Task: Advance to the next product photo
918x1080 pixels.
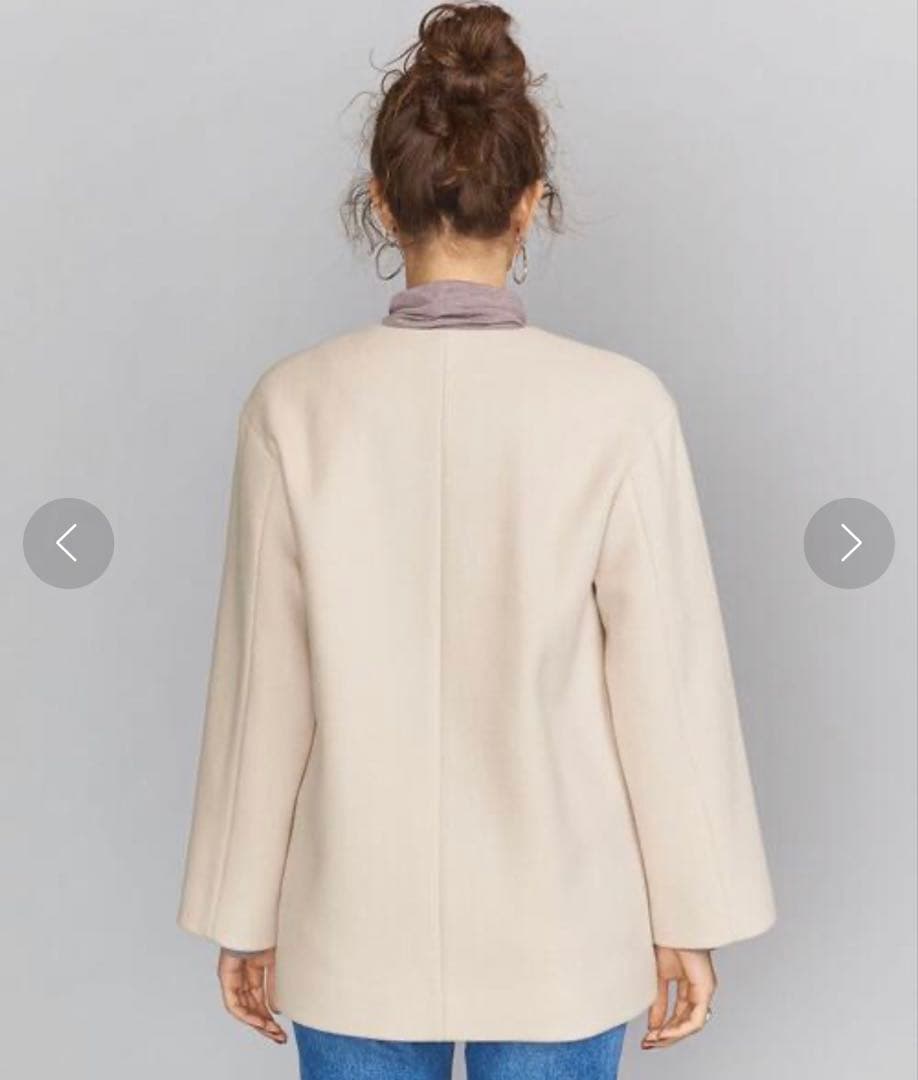Action: pyautogui.click(x=849, y=543)
